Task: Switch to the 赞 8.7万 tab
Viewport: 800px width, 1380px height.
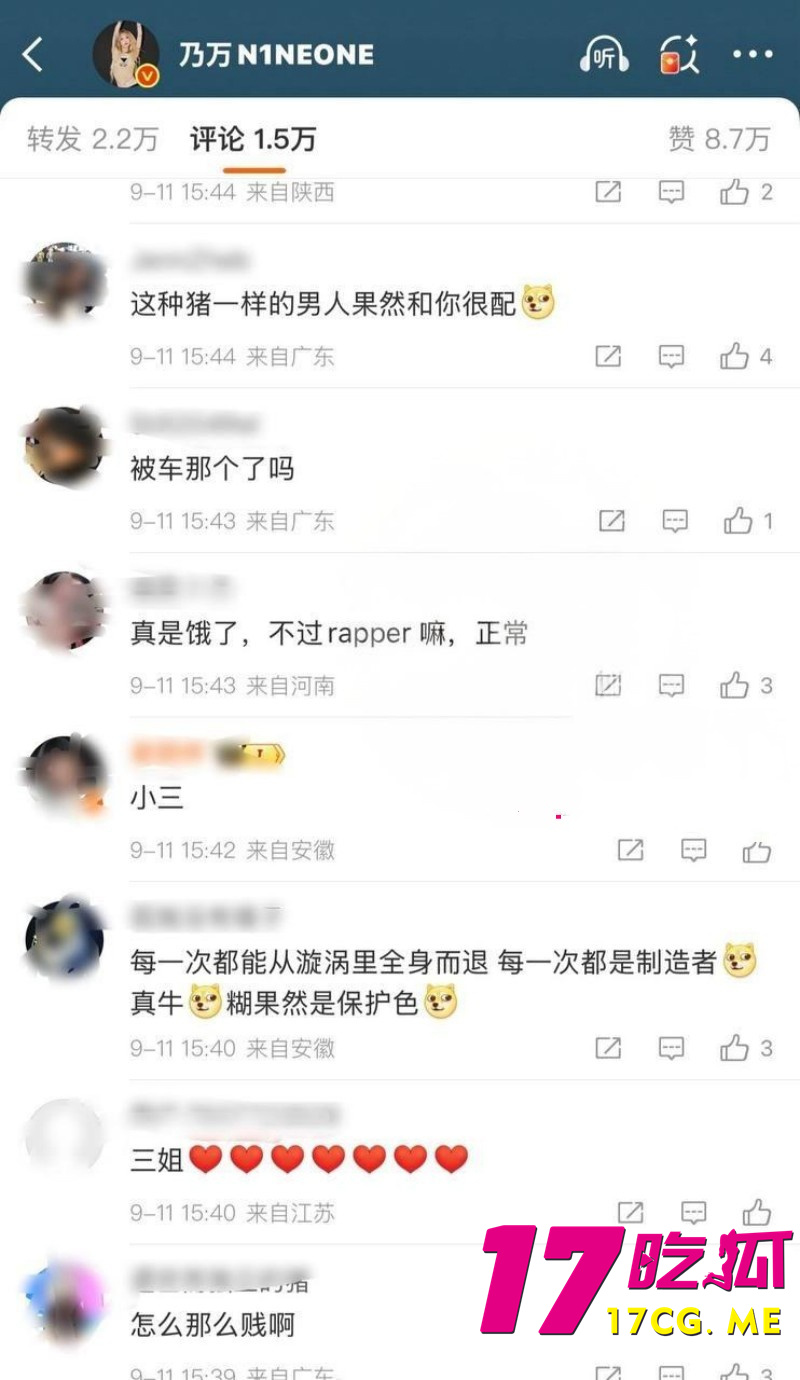Action: click(719, 139)
